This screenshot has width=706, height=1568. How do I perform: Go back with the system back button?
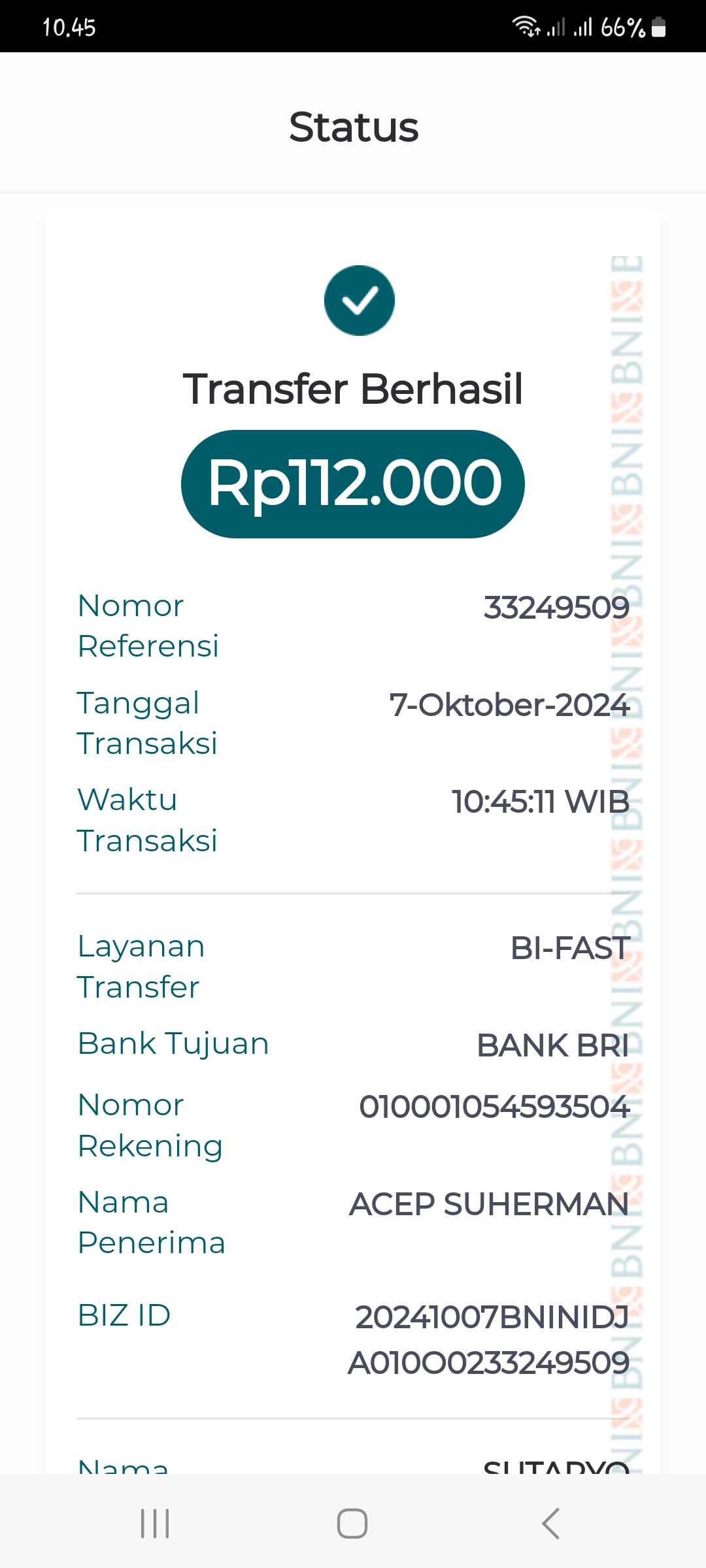550,1524
